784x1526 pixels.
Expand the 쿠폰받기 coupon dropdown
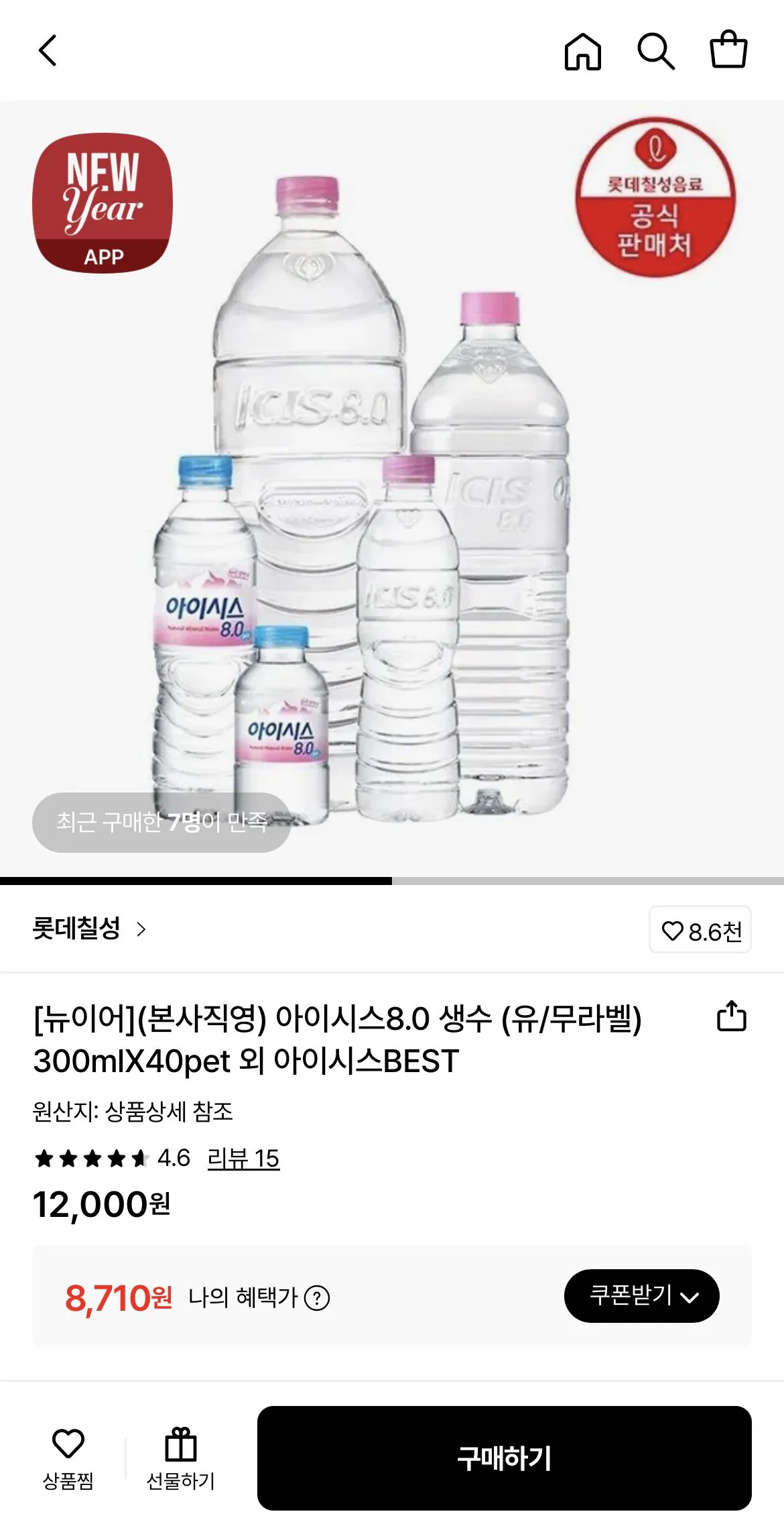click(x=642, y=1297)
